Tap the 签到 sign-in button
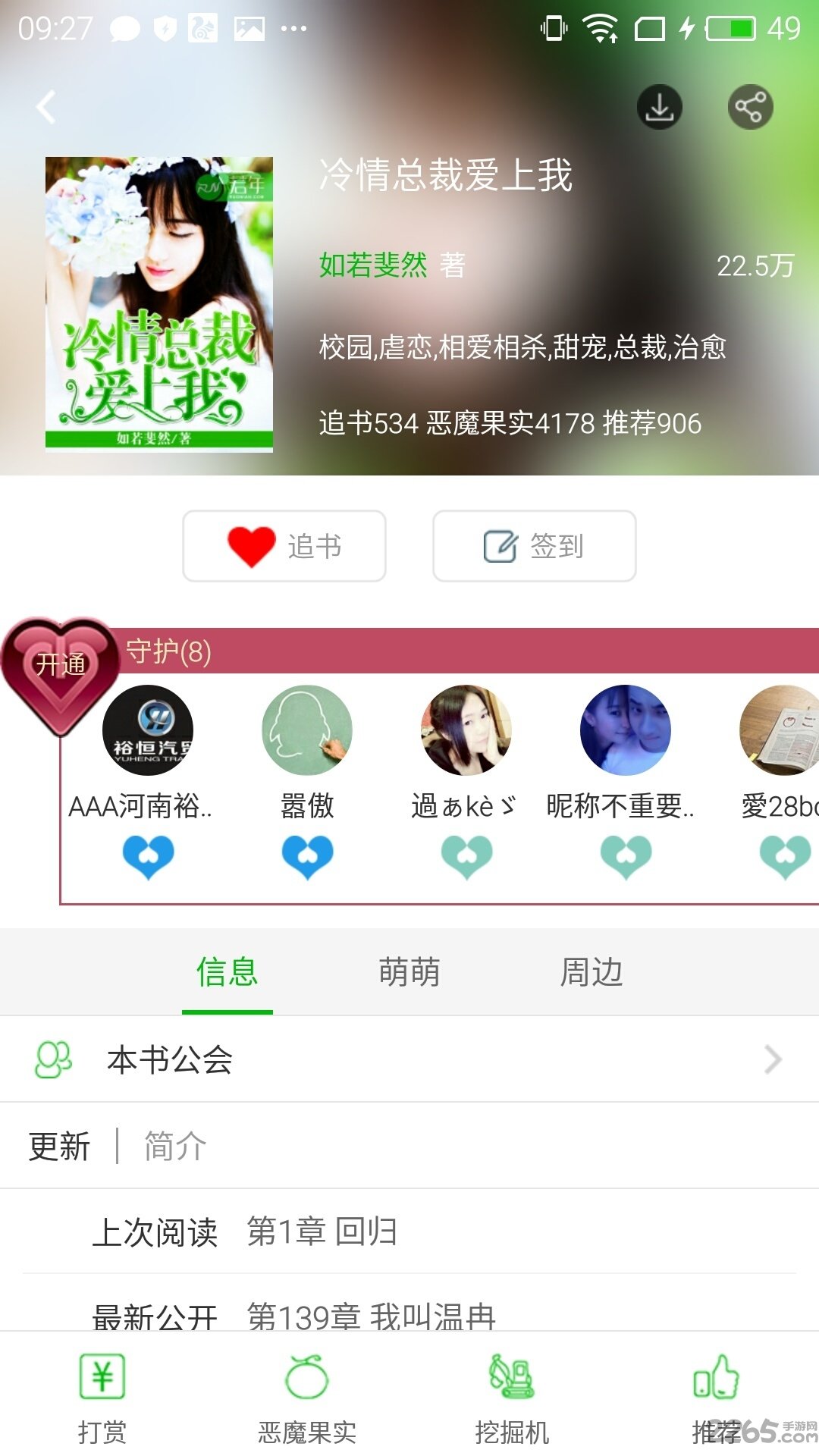Viewport: 819px width, 1456px height. [533, 546]
